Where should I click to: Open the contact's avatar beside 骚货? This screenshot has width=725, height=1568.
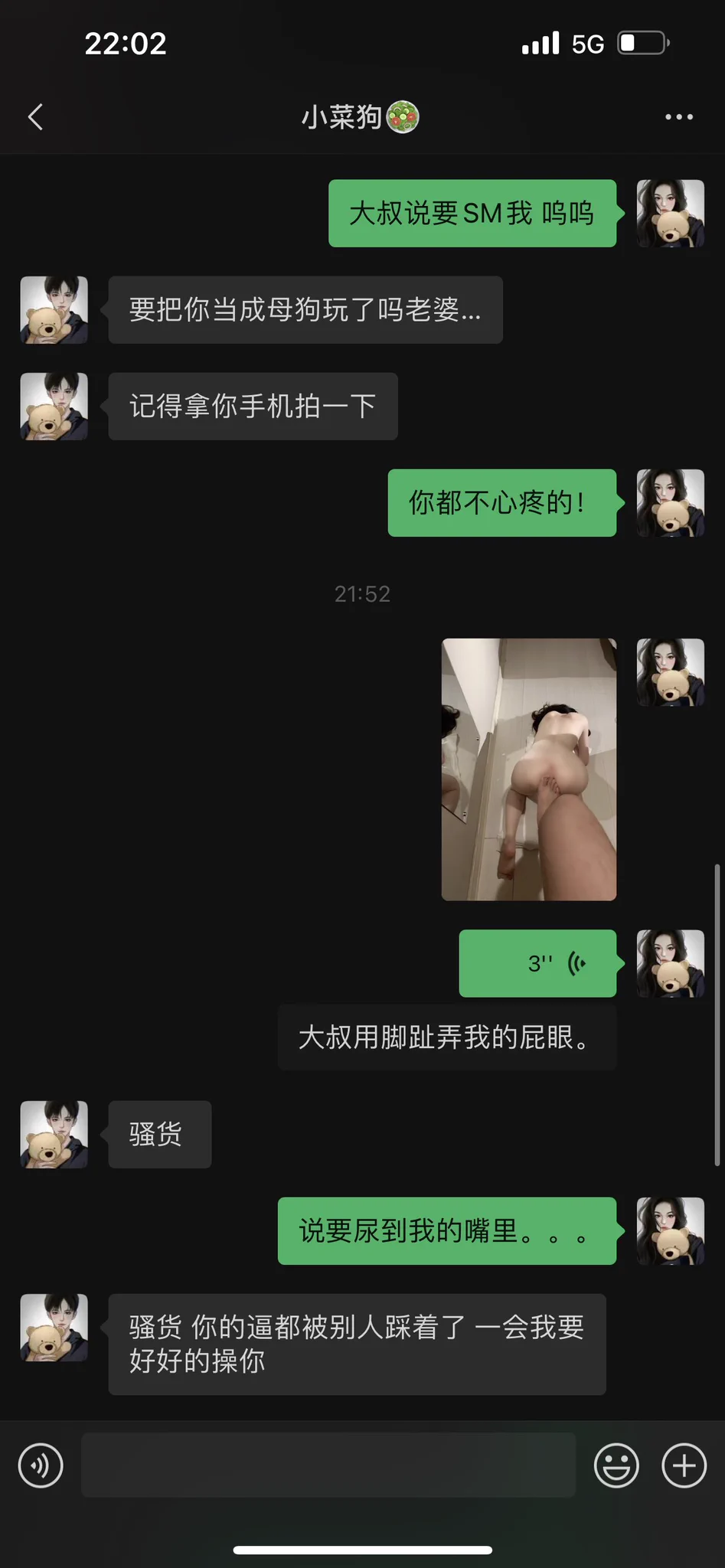click(x=54, y=1135)
